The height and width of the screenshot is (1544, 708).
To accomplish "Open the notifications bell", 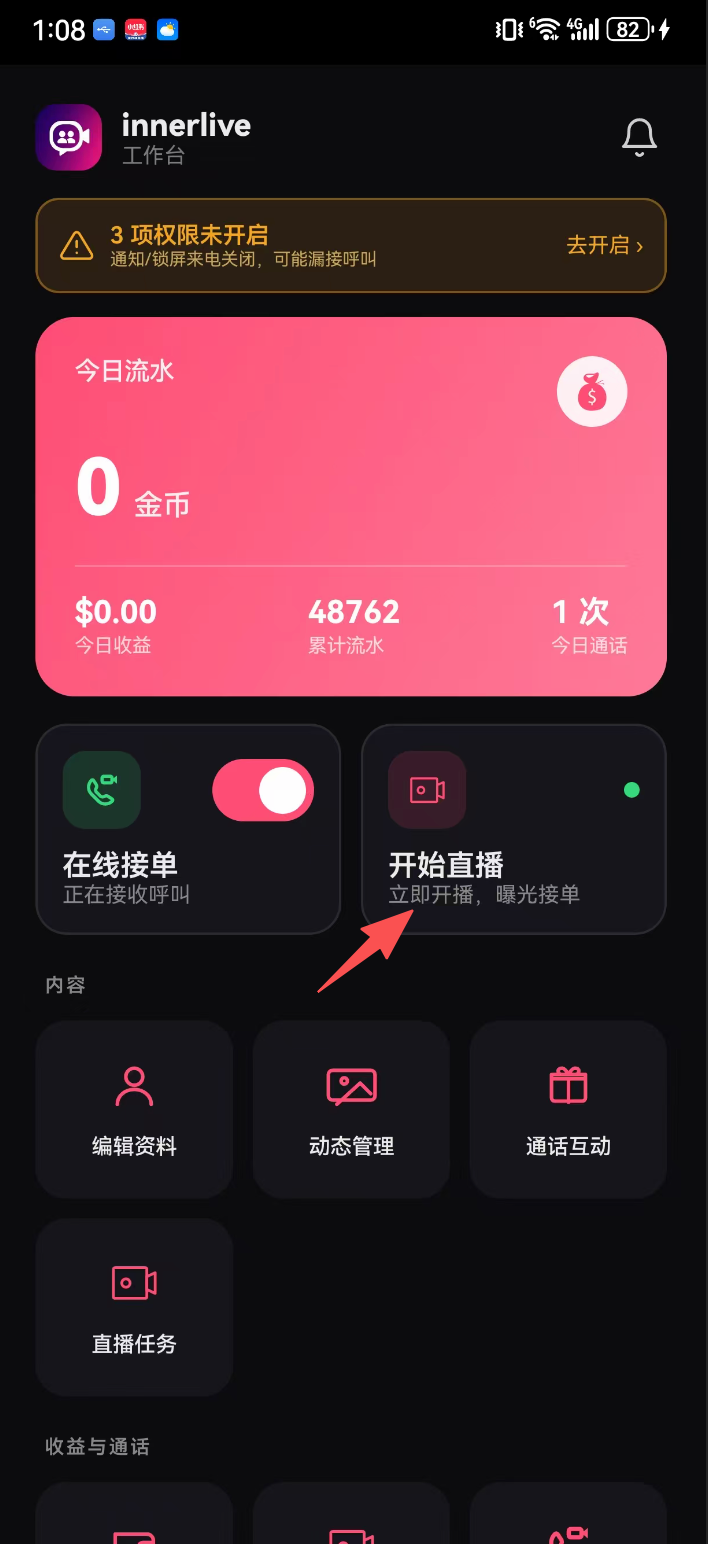I will (639, 137).
